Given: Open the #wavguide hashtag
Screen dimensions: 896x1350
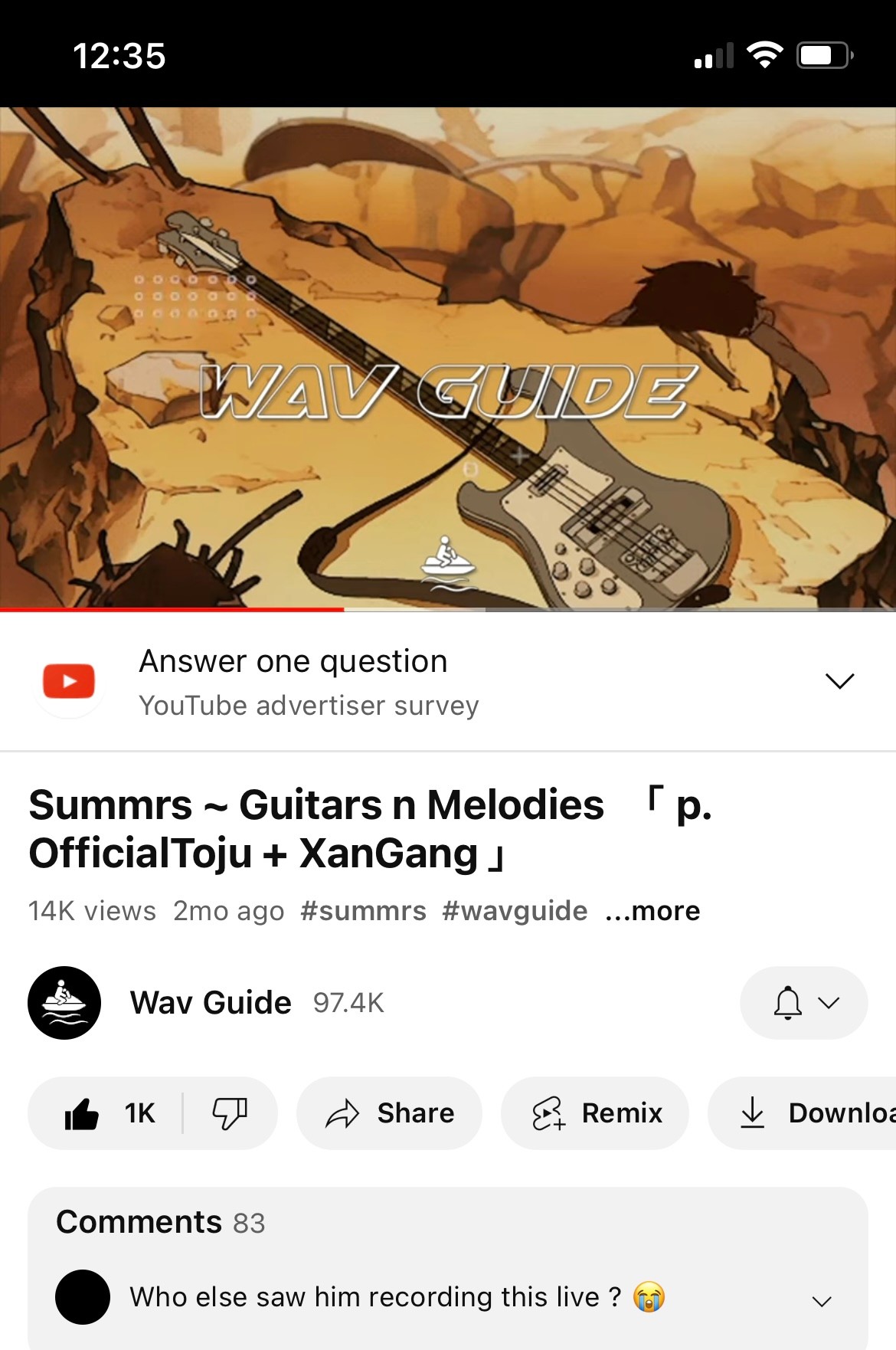Looking at the screenshot, I should point(515,911).
